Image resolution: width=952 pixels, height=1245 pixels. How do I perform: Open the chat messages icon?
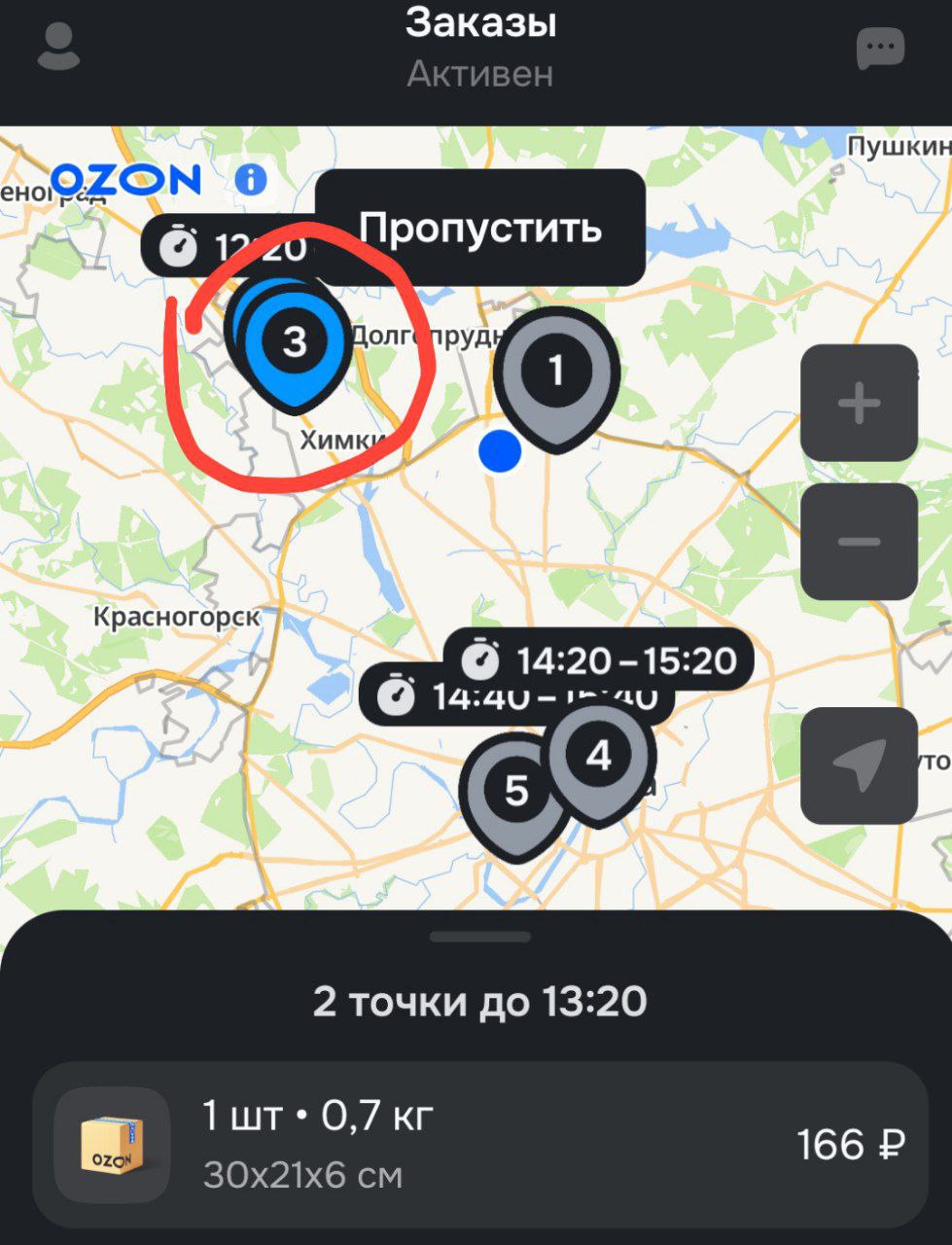880,49
